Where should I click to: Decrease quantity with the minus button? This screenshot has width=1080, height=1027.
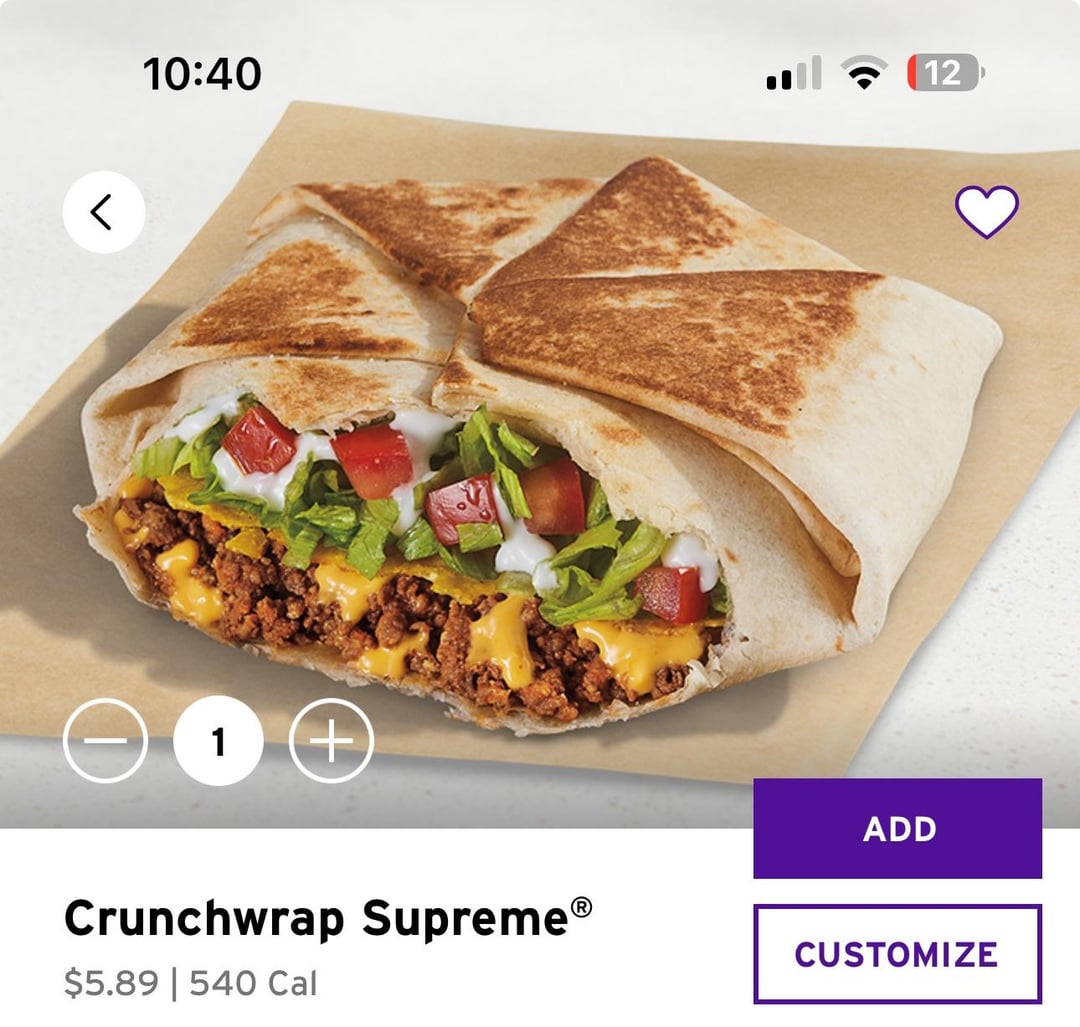click(x=105, y=741)
